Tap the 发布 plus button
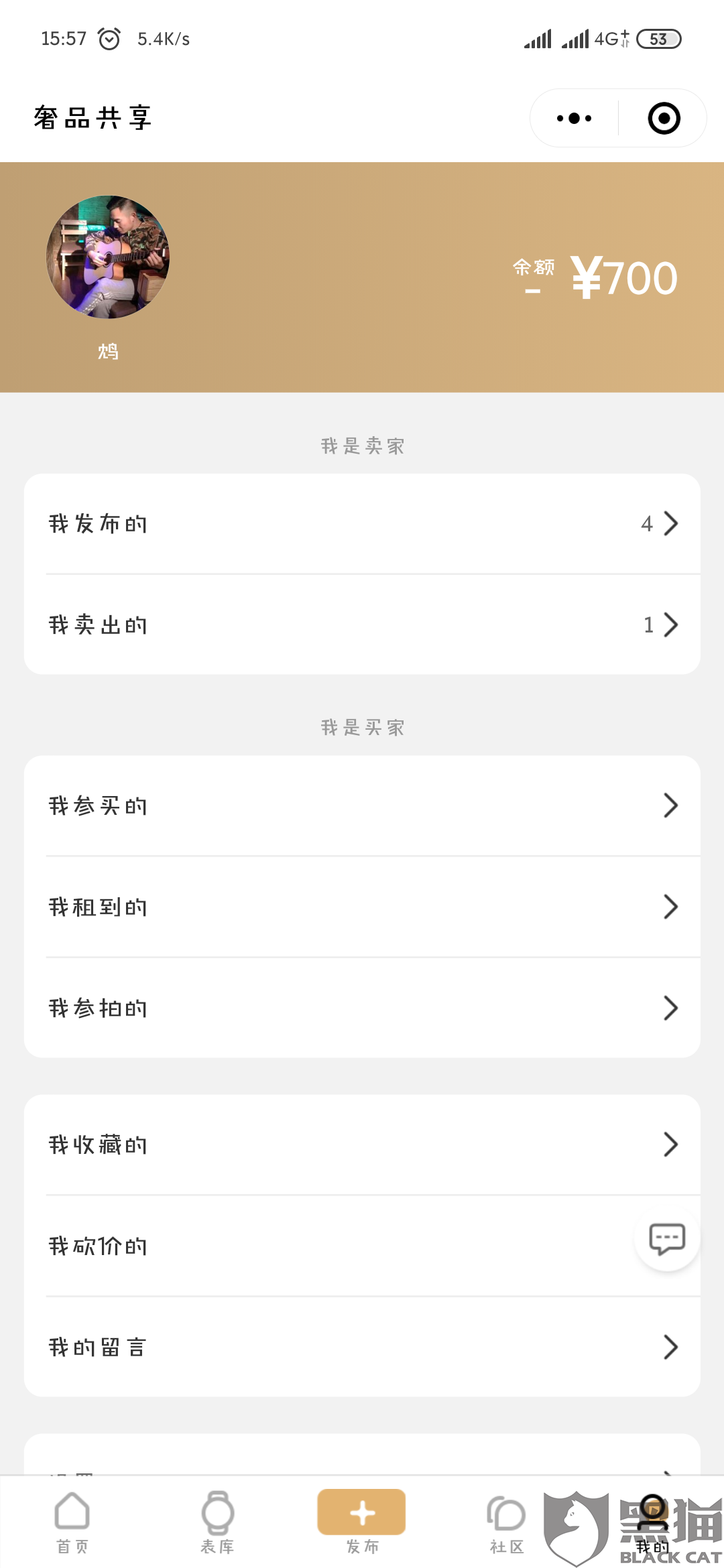The width and height of the screenshot is (724, 1568). click(x=362, y=1513)
